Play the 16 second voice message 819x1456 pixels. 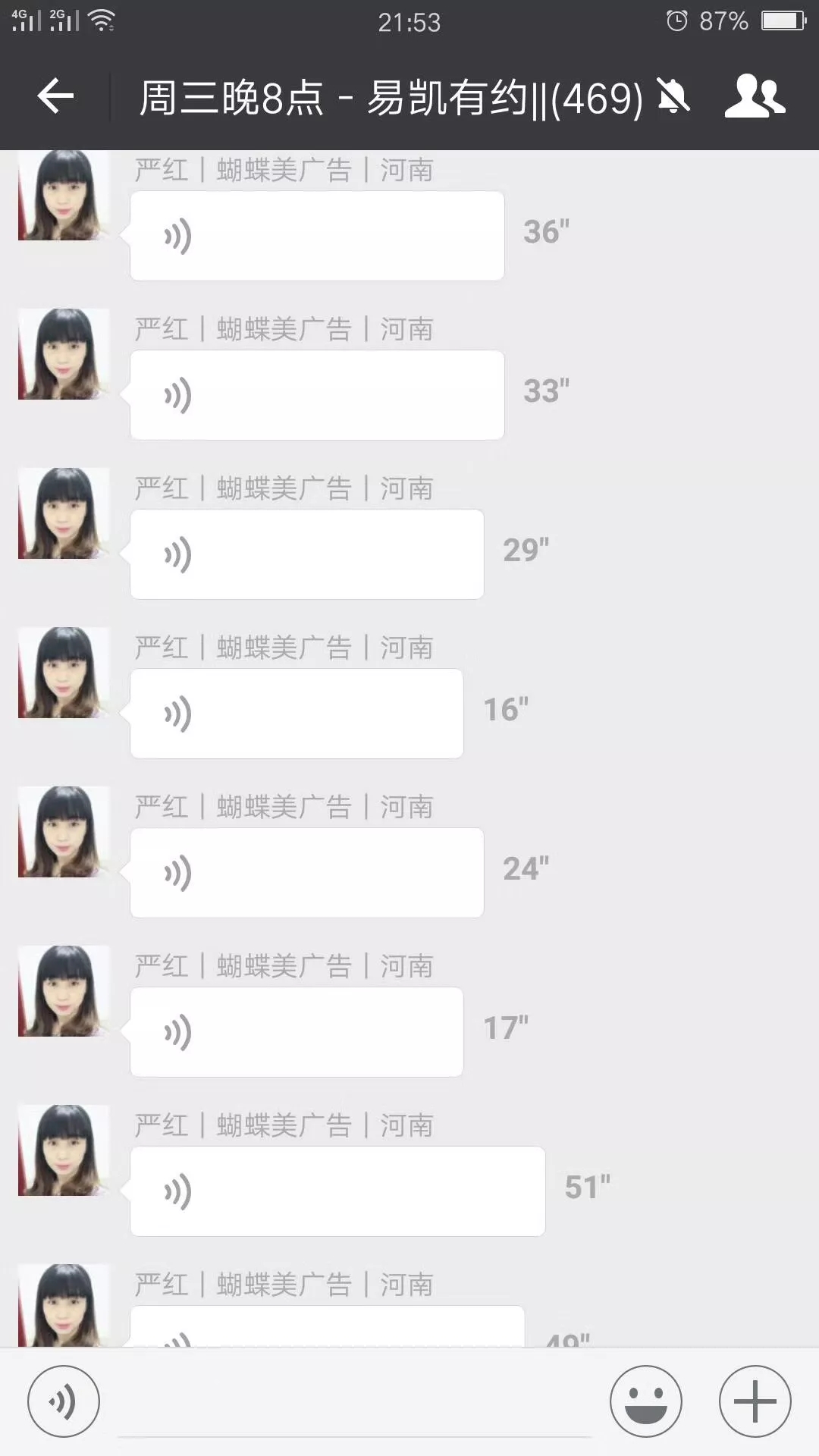297,713
